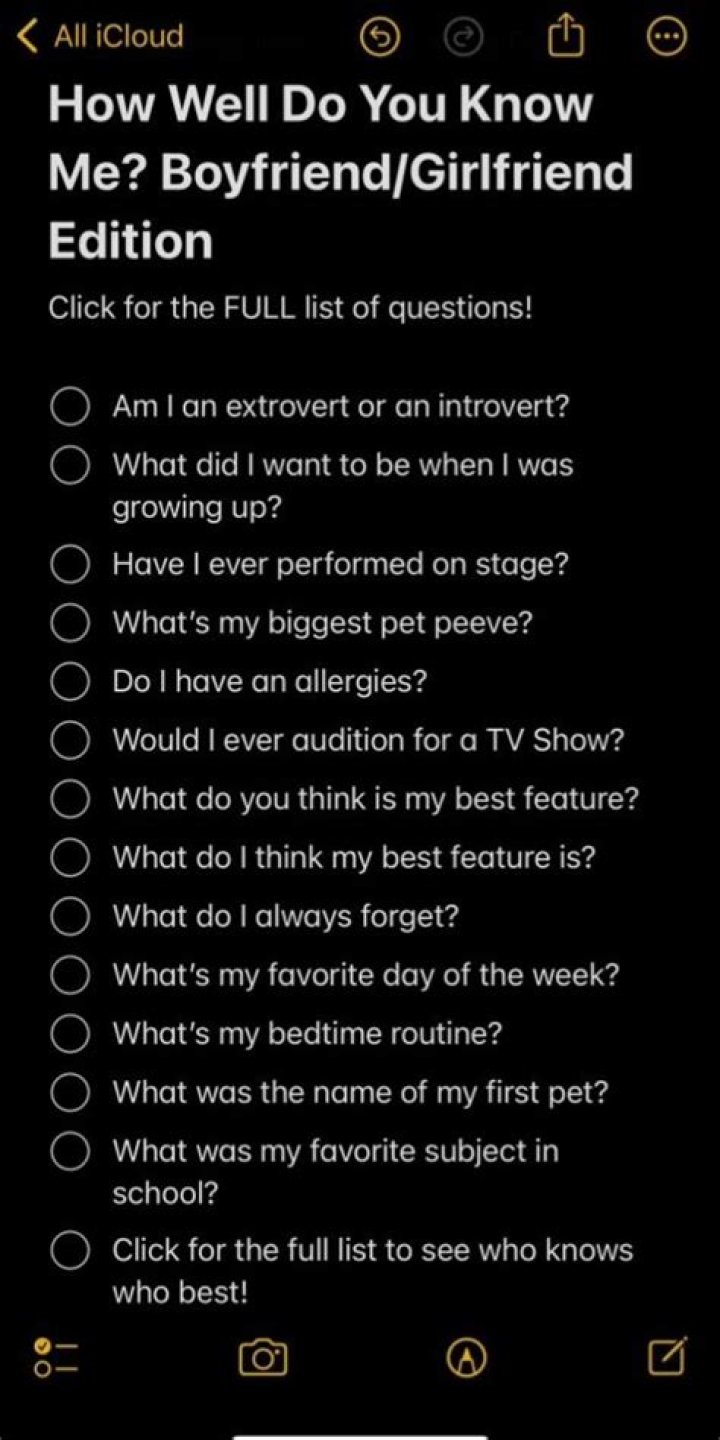The image size is (720, 1440).
Task: Check 'What was the name of my first pet?'
Action: [x=69, y=1093]
